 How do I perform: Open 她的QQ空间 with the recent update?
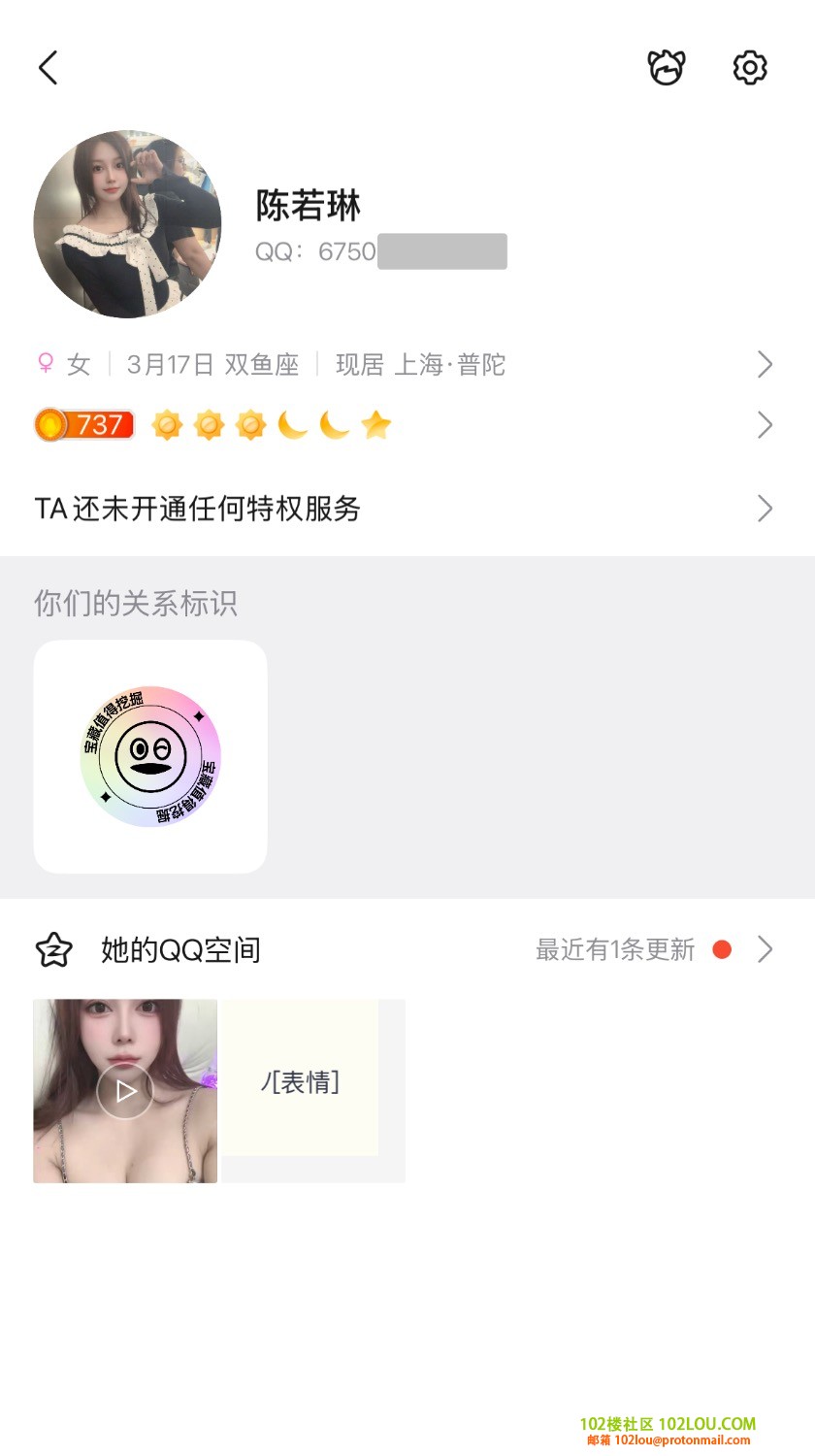coord(407,949)
